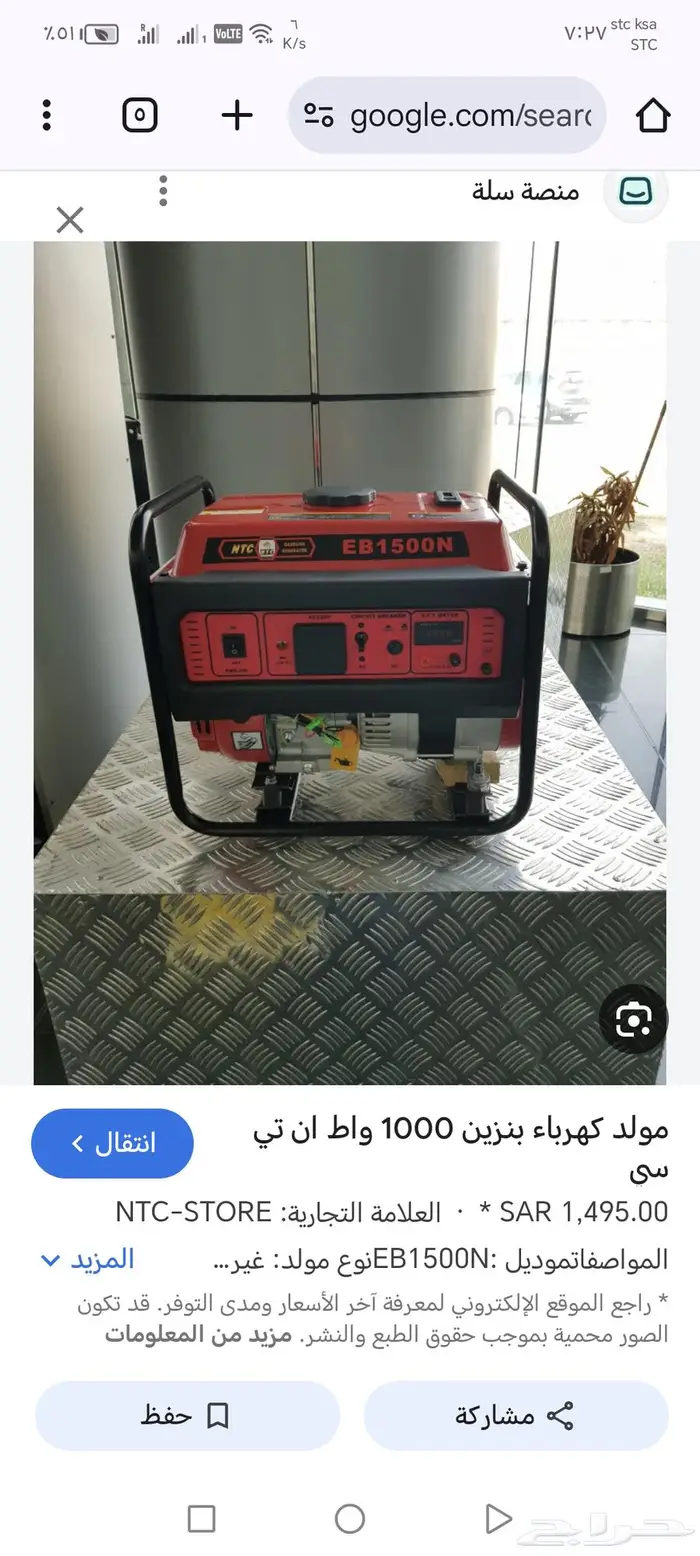Open the tab switcher showing 5 tabs

[140, 116]
